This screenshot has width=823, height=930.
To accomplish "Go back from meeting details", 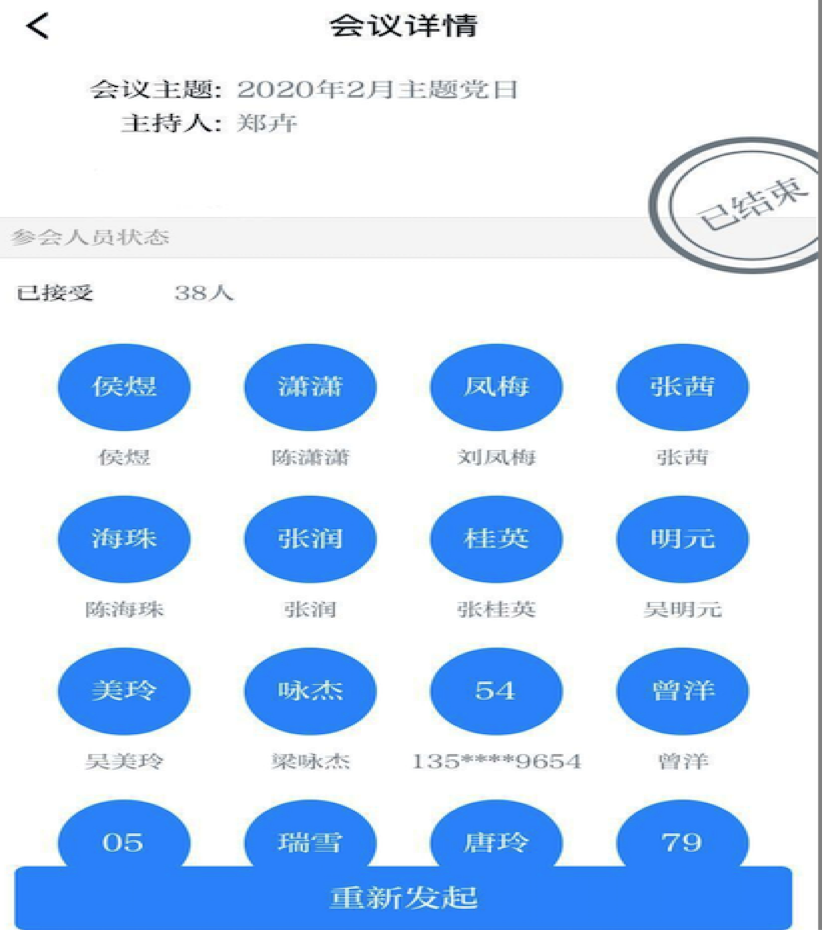I will pyautogui.click(x=37, y=26).
